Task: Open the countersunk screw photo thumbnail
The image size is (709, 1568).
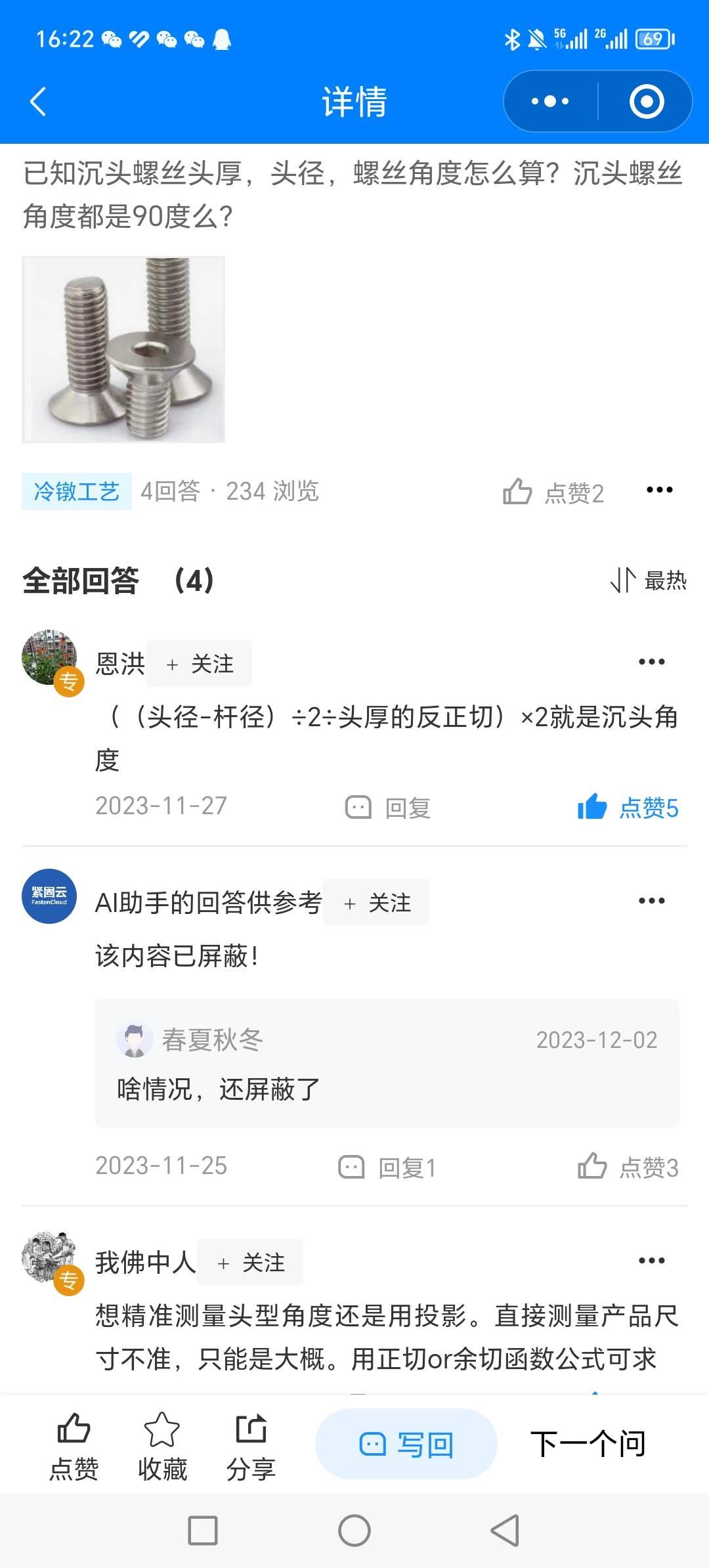Action: coord(125,348)
